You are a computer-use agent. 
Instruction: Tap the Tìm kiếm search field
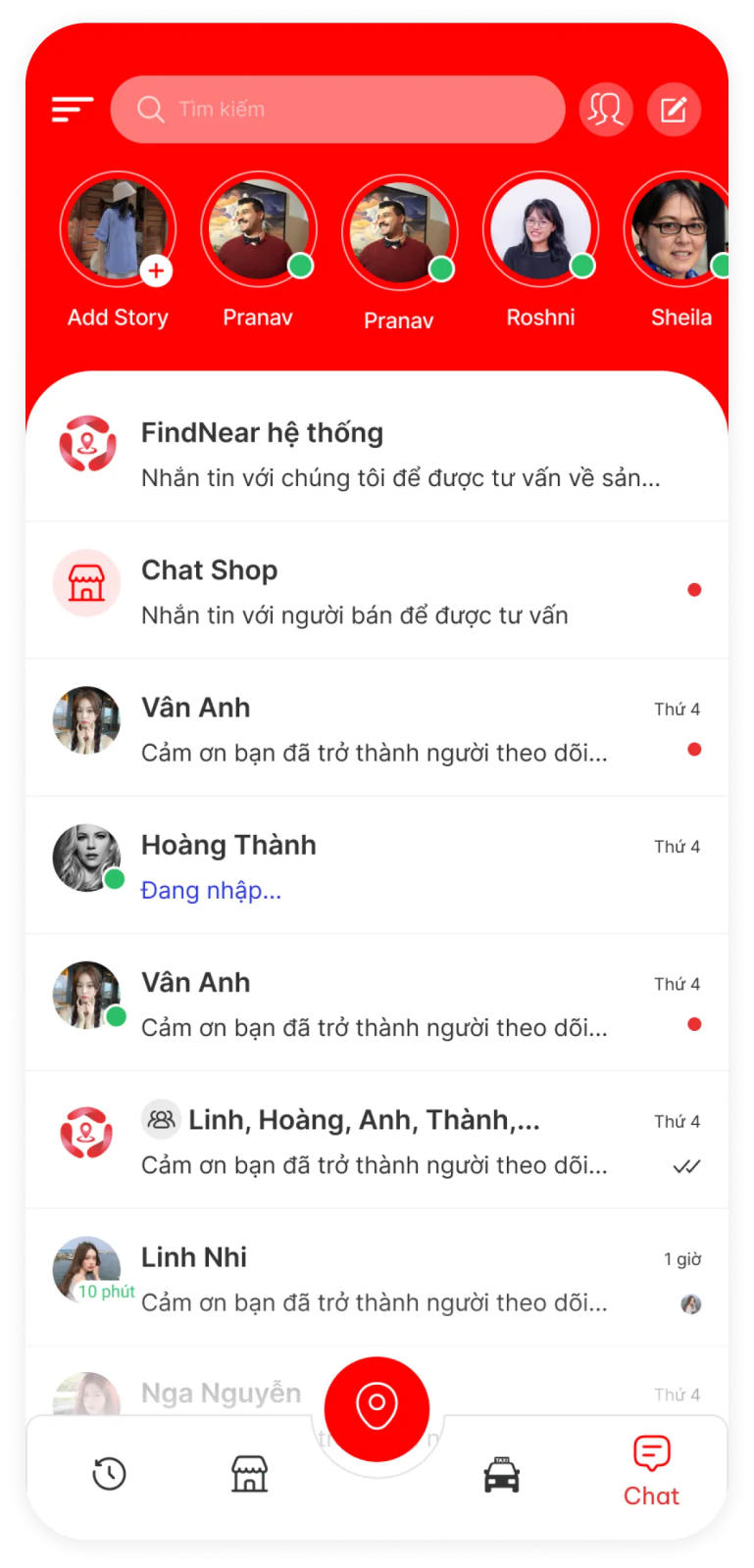[337, 109]
